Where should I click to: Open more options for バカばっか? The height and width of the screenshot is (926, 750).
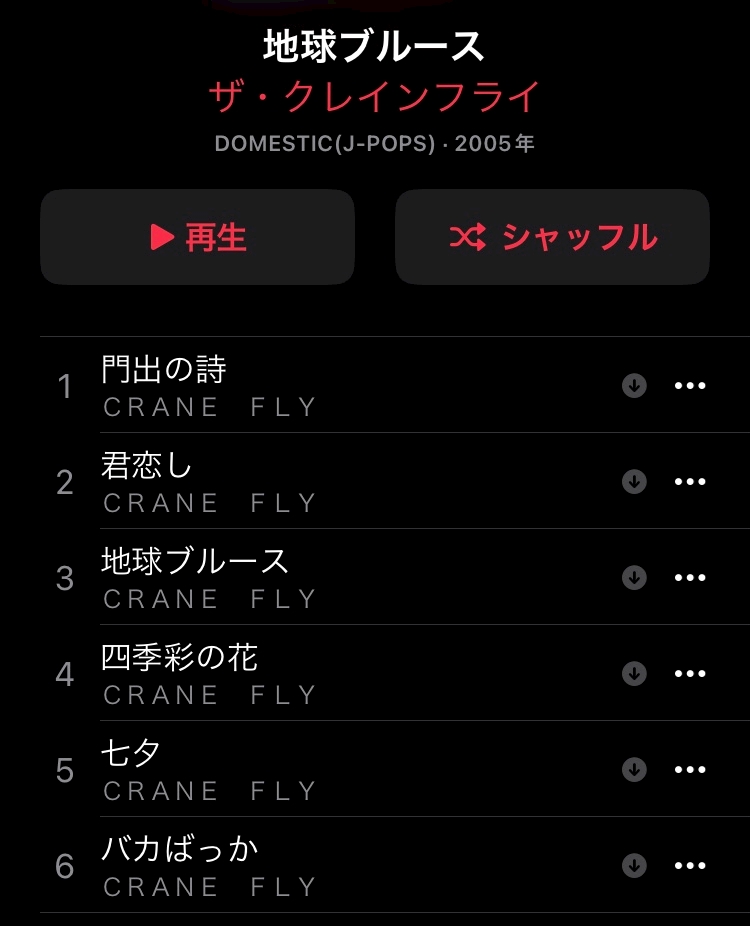[690, 866]
